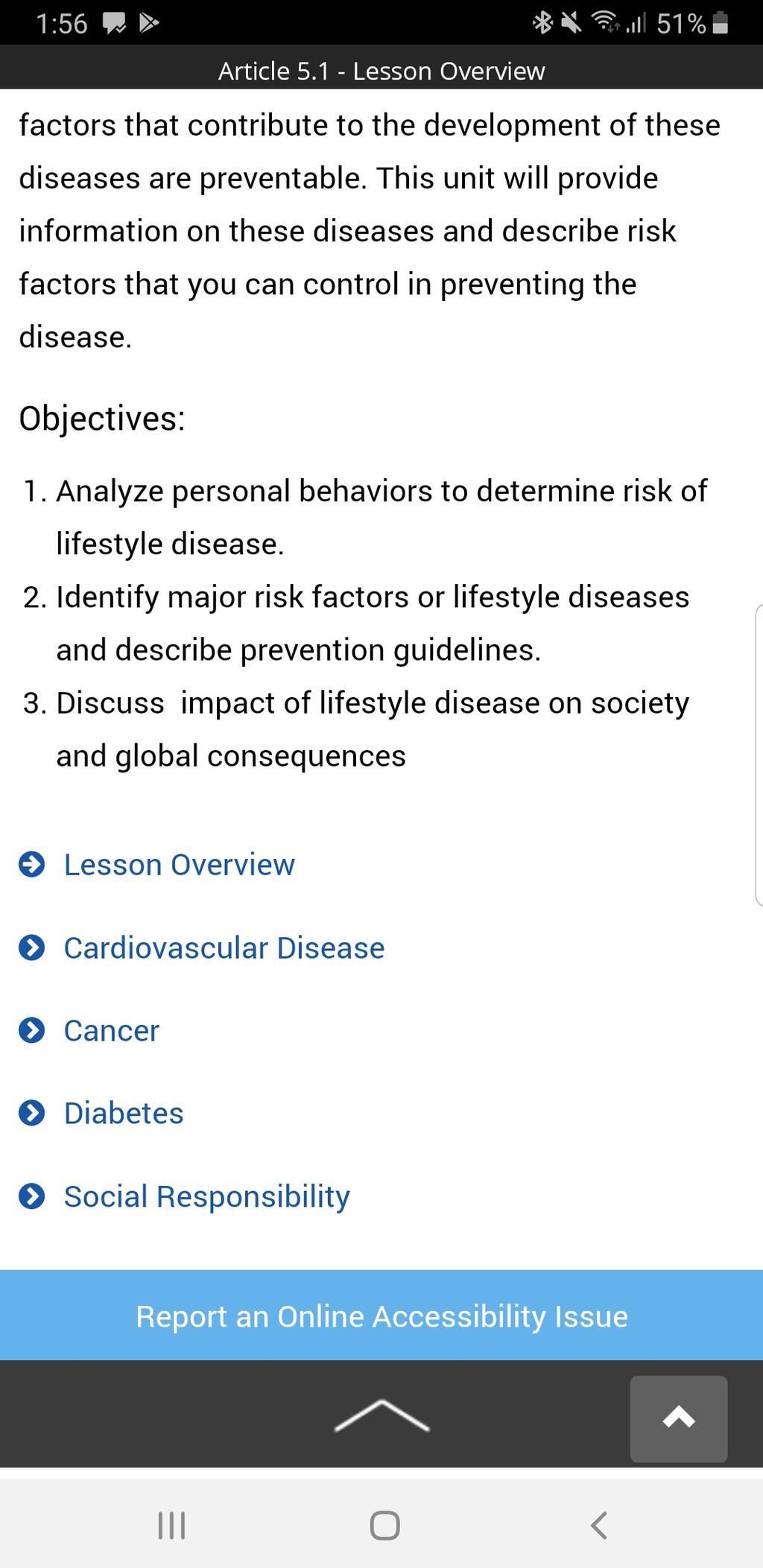763x1568 pixels.
Task: Tap the scroll-to-top arrow button
Action: tap(679, 1418)
